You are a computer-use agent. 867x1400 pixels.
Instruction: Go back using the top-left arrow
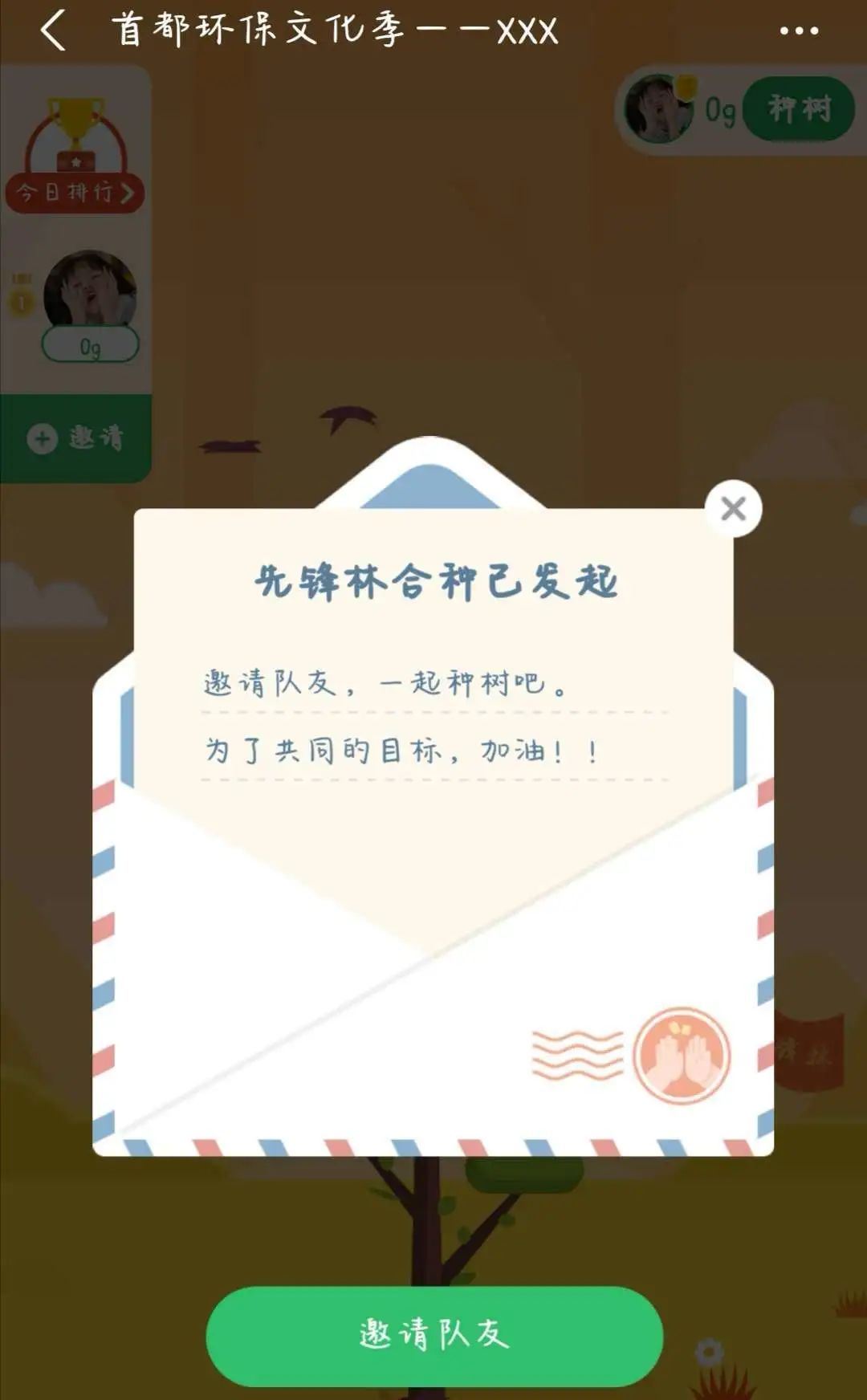point(53,31)
